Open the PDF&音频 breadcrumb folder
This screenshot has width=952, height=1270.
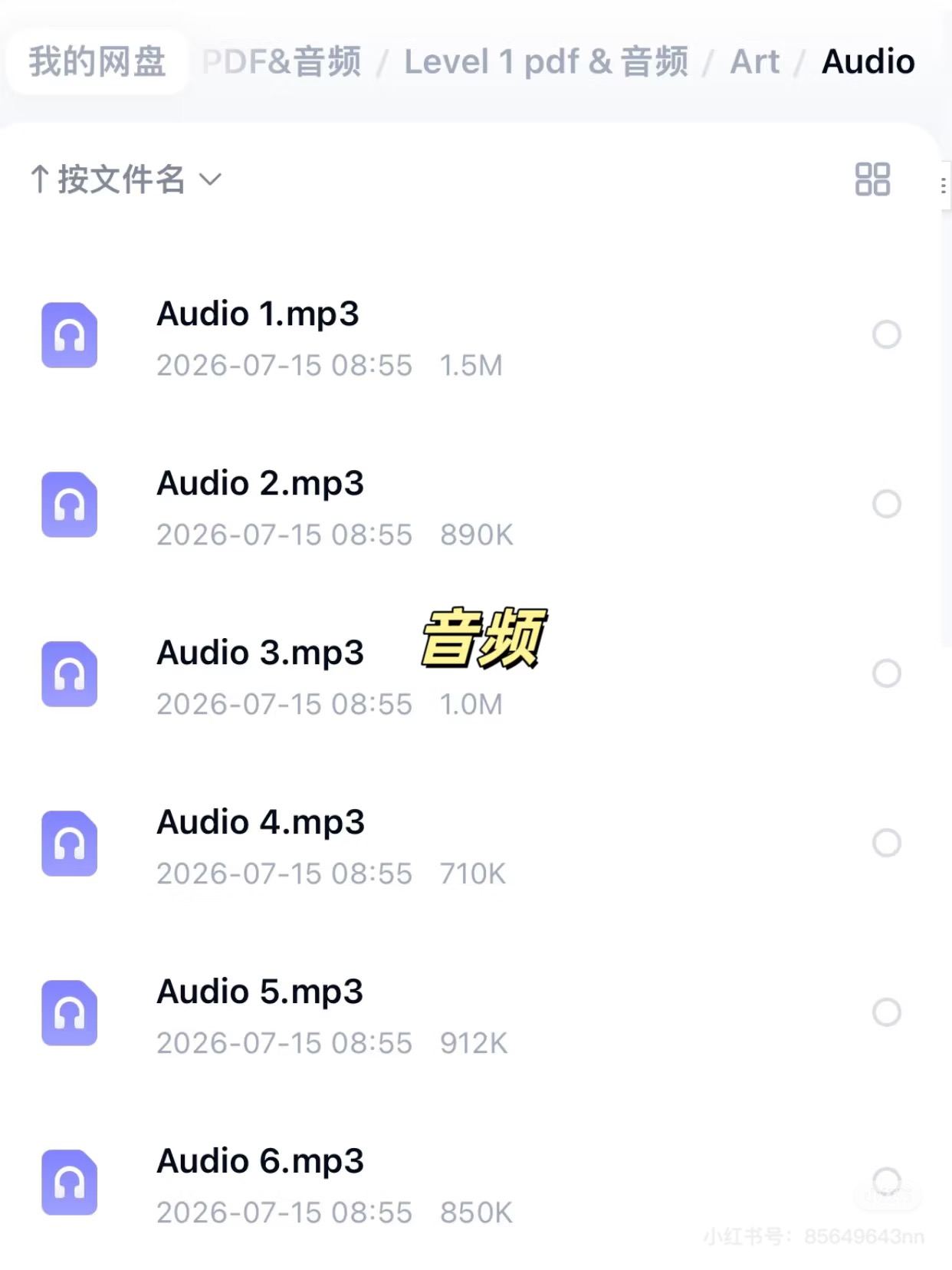281,61
